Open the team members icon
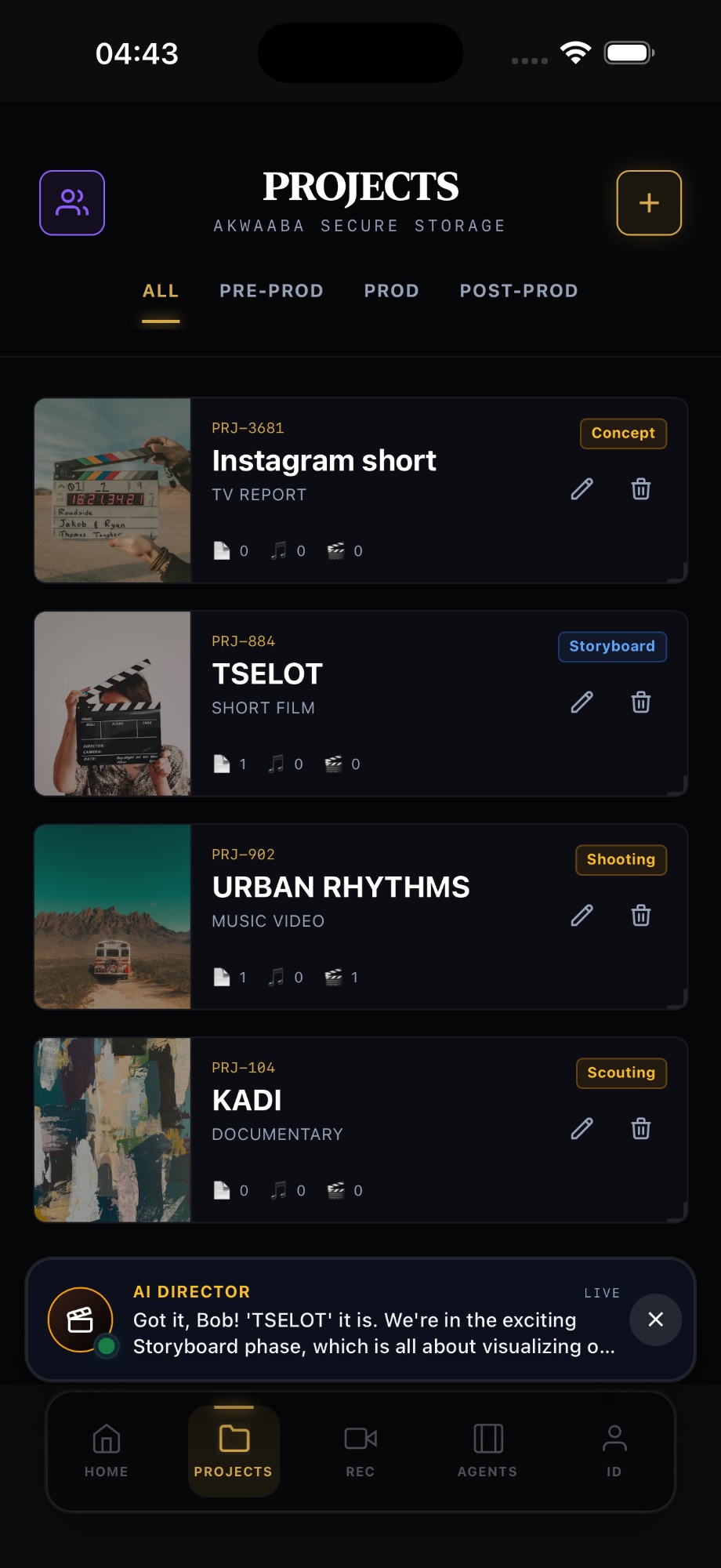 pos(72,203)
